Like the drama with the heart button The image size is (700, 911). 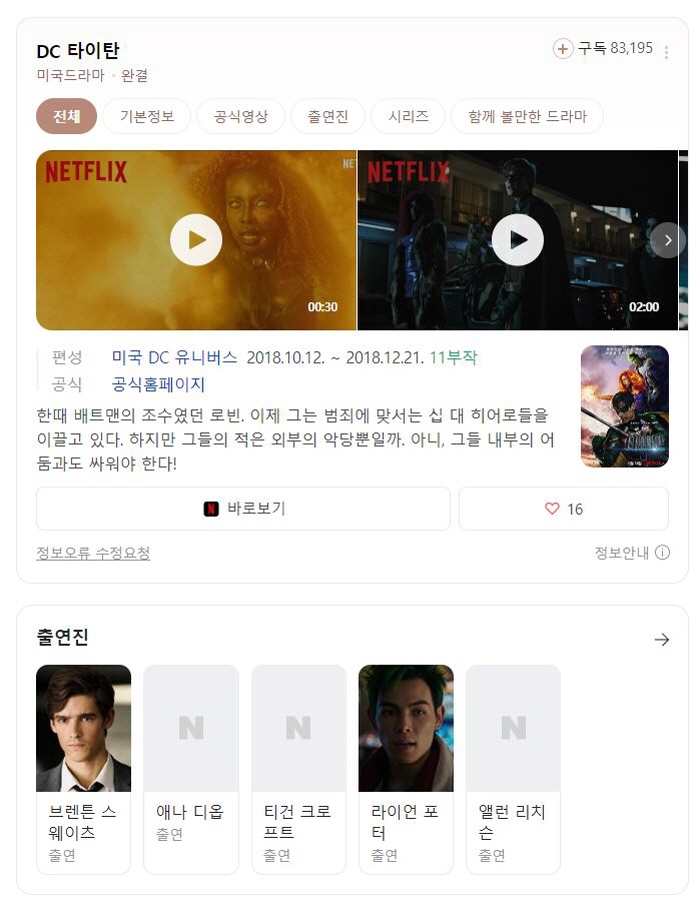click(x=563, y=508)
